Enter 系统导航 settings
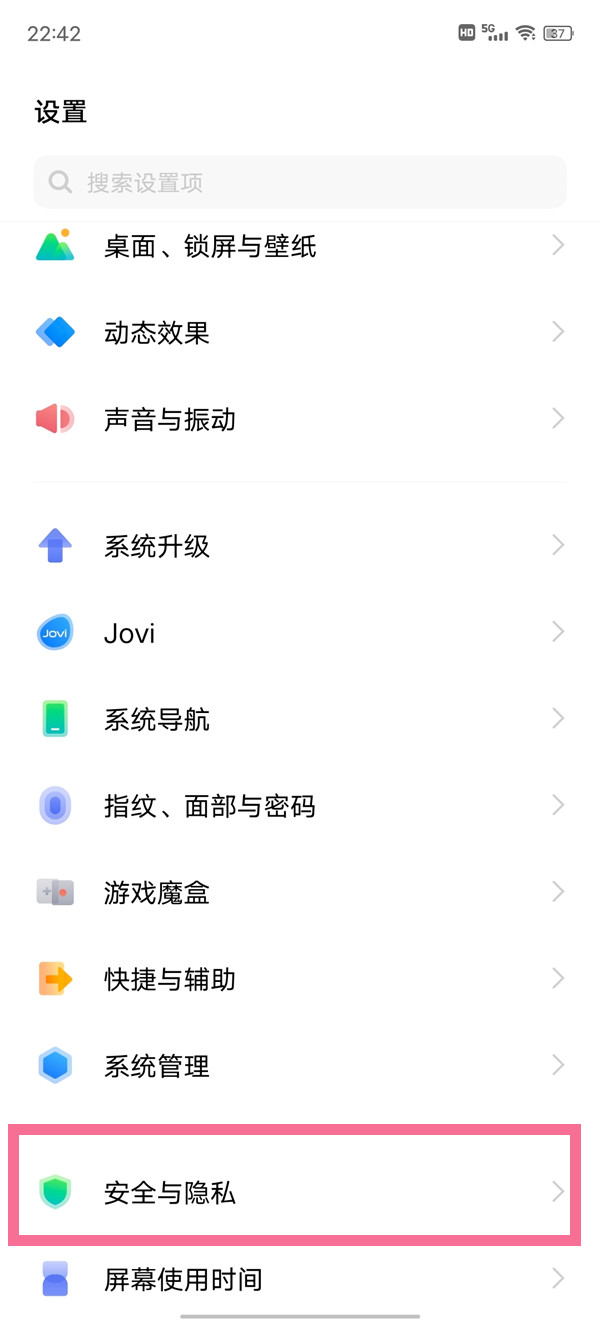 pyautogui.click(x=300, y=719)
